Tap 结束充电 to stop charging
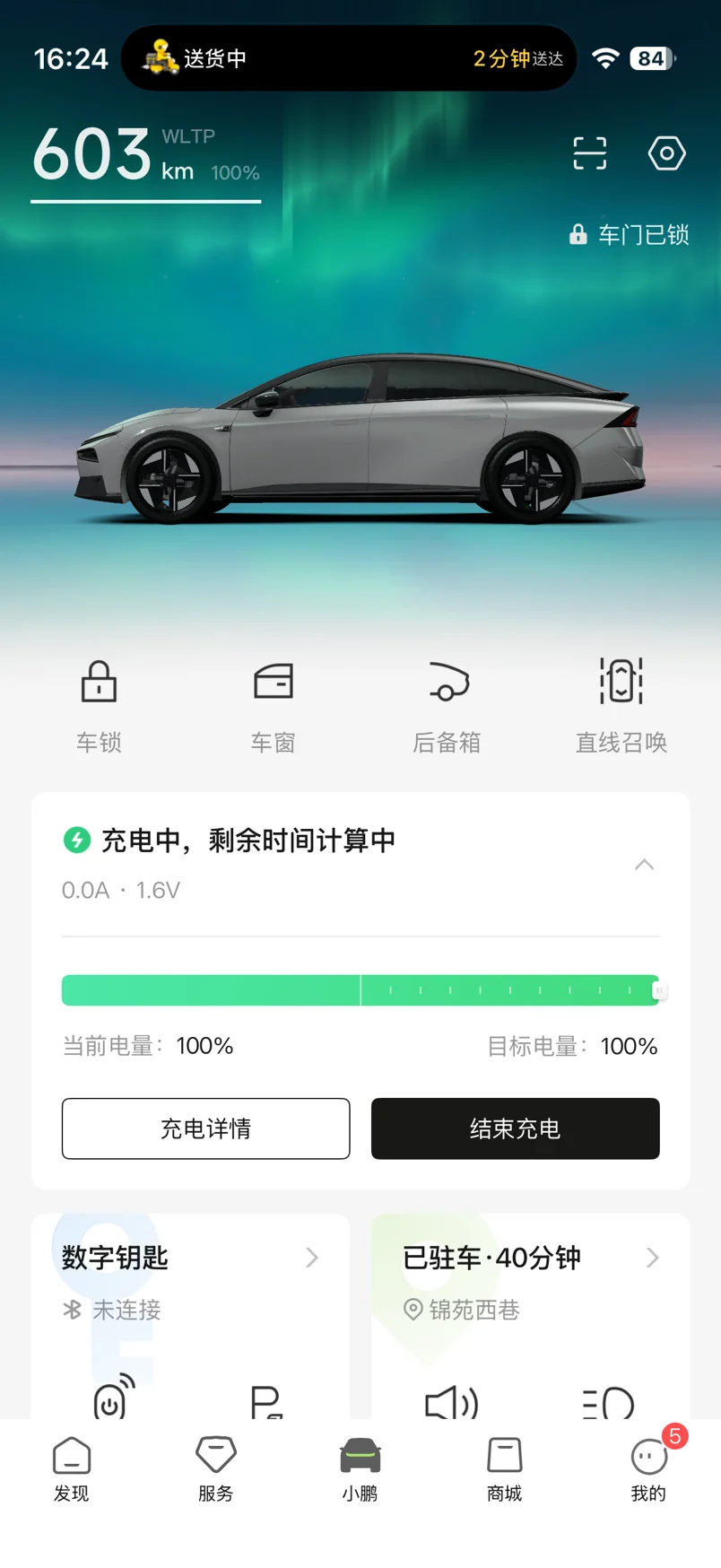 coord(516,1128)
